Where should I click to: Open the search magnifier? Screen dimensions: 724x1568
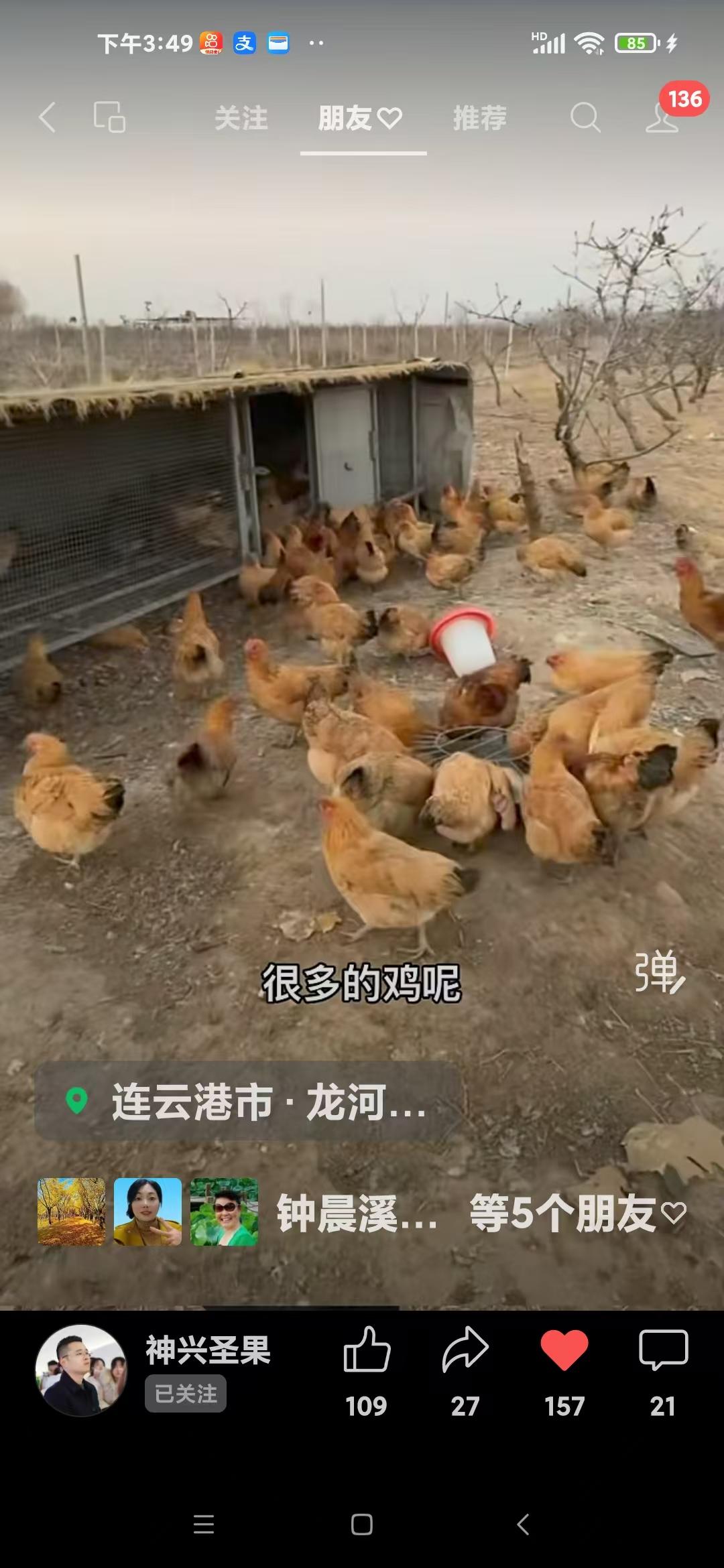tap(585, 118)
